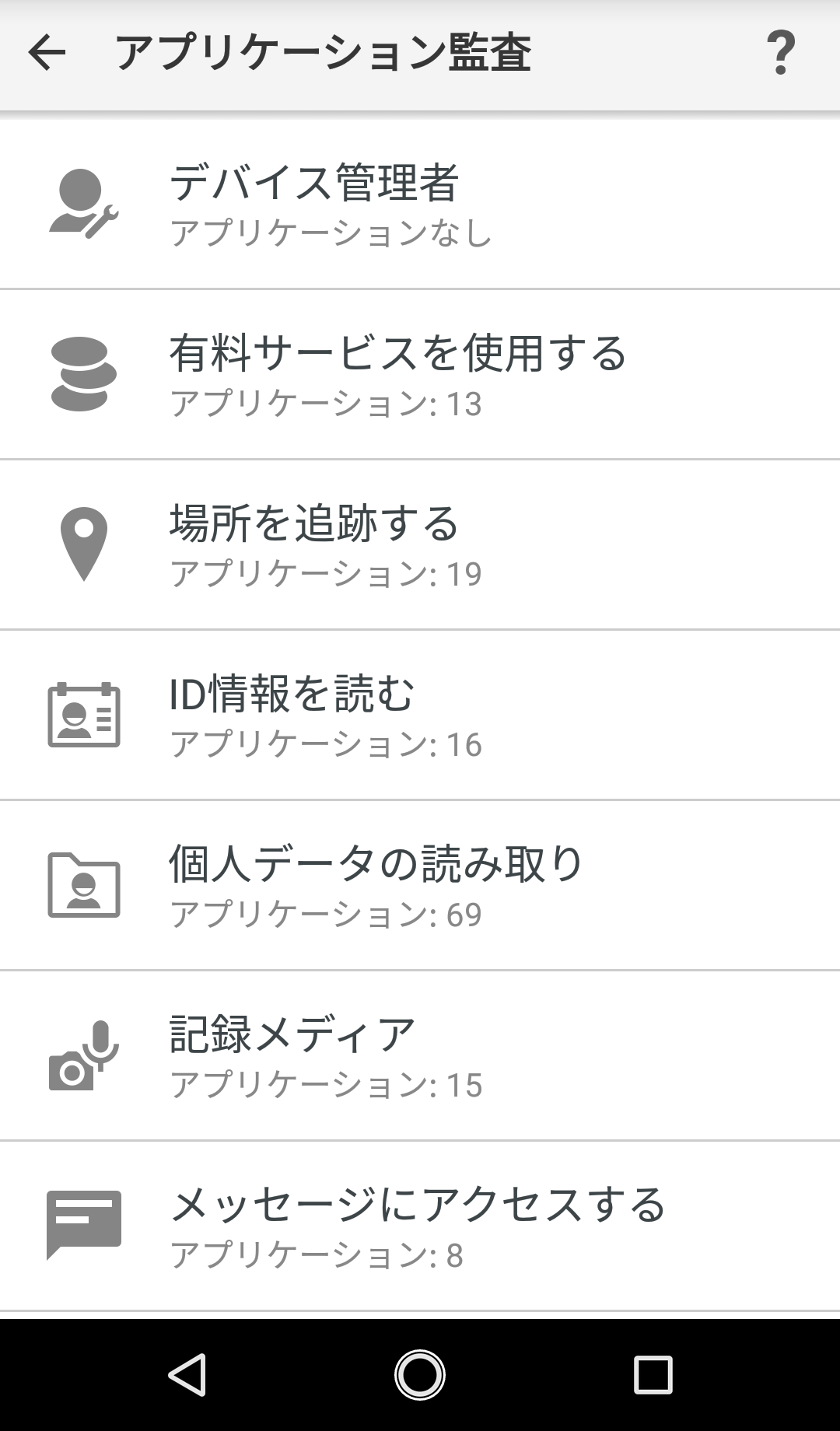Open the 記録メディア category

click(x=420, y=1055)
